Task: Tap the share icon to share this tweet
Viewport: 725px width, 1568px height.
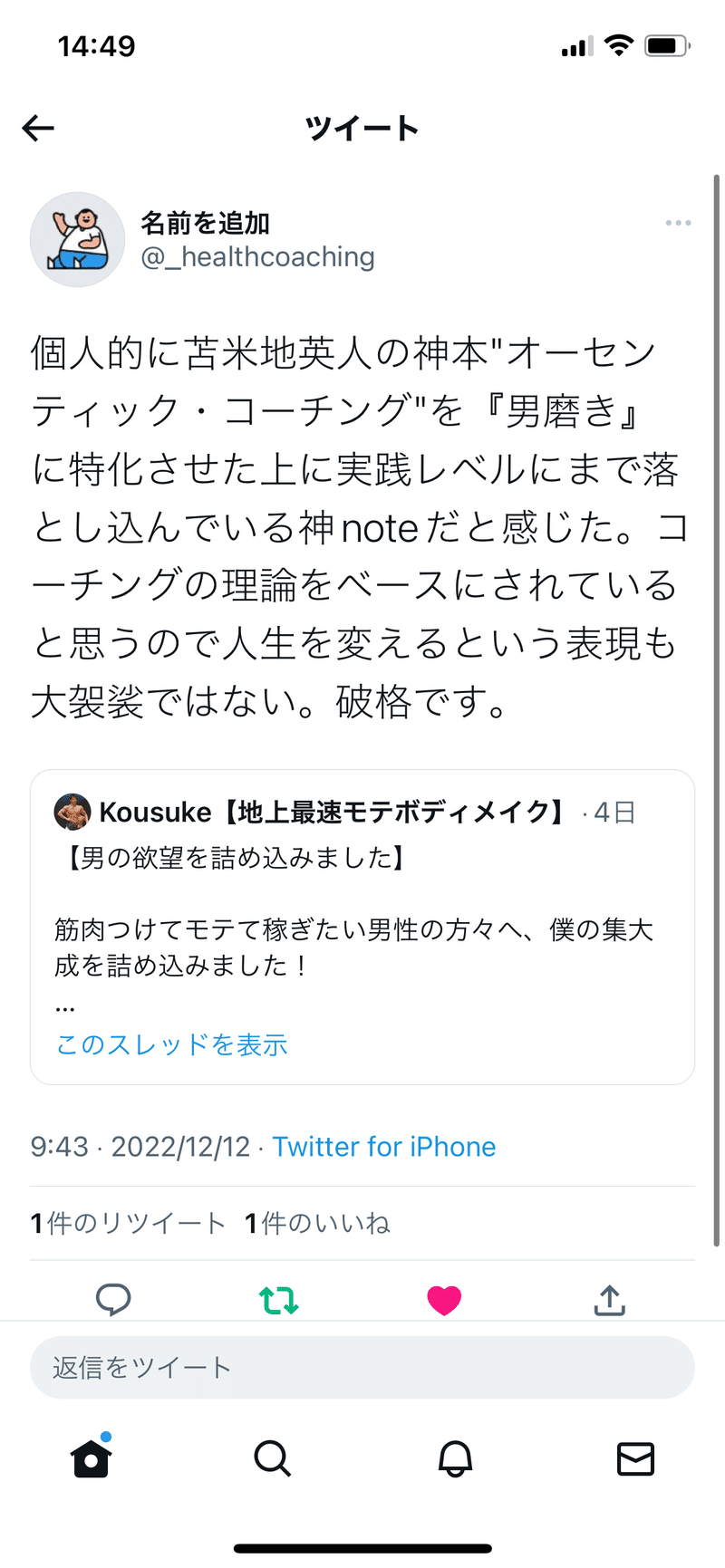Action: pos(609,1300)
